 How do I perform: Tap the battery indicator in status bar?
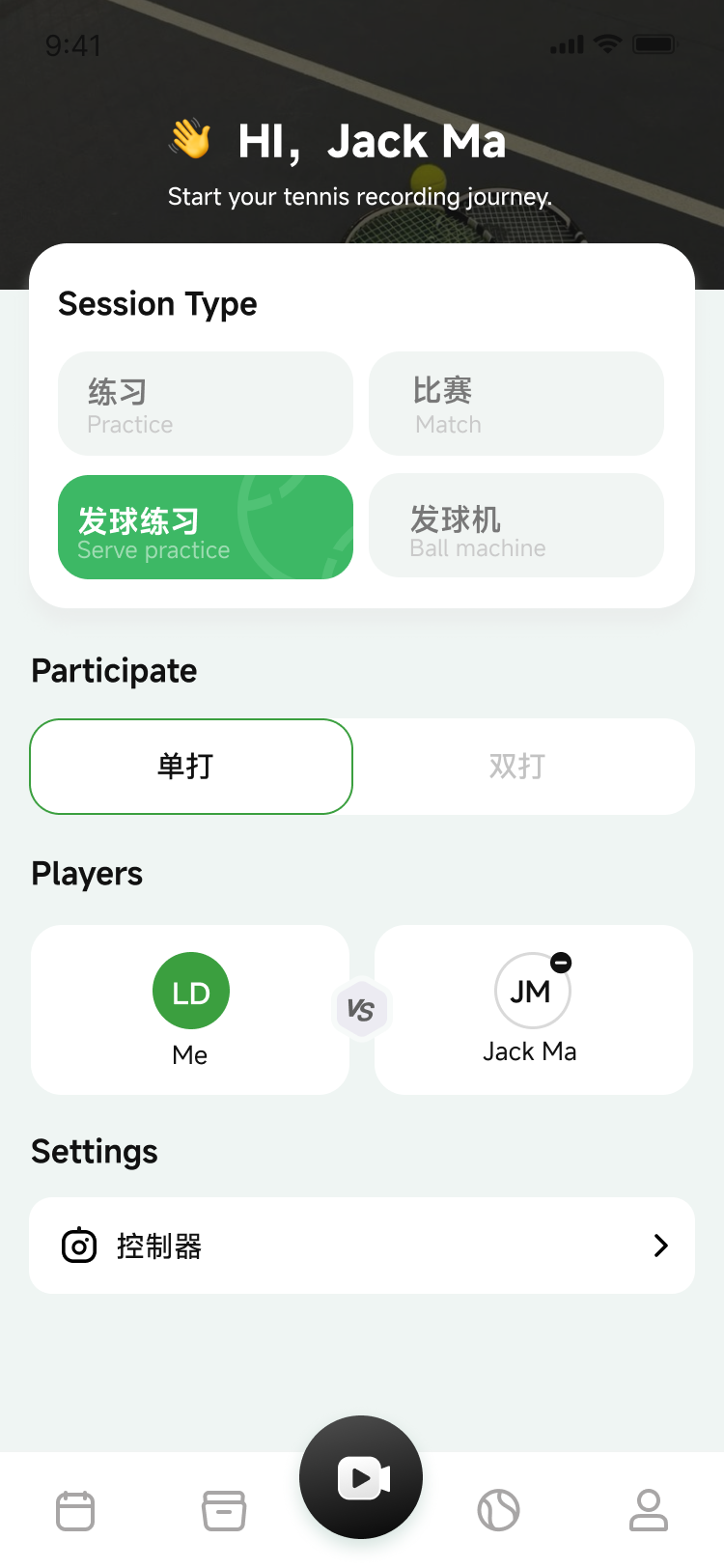pyautogui.click(x=655, y=43)
